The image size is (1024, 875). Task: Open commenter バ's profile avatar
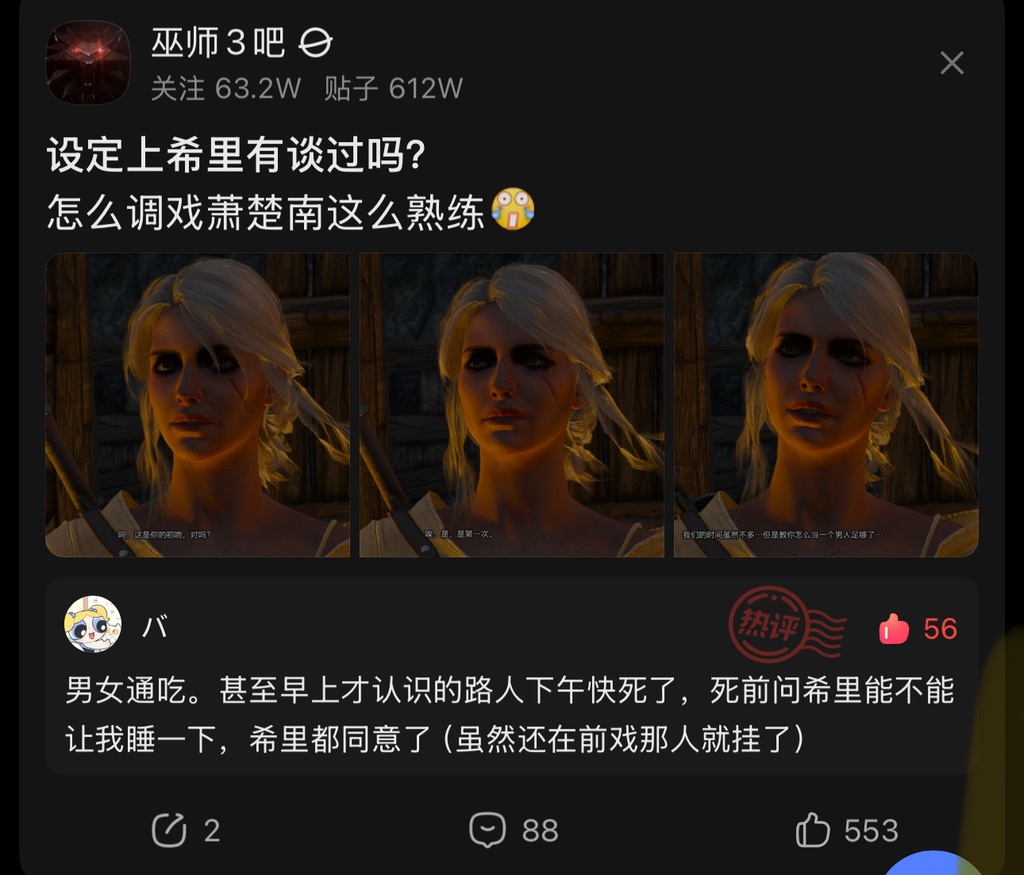coord(93,625)
